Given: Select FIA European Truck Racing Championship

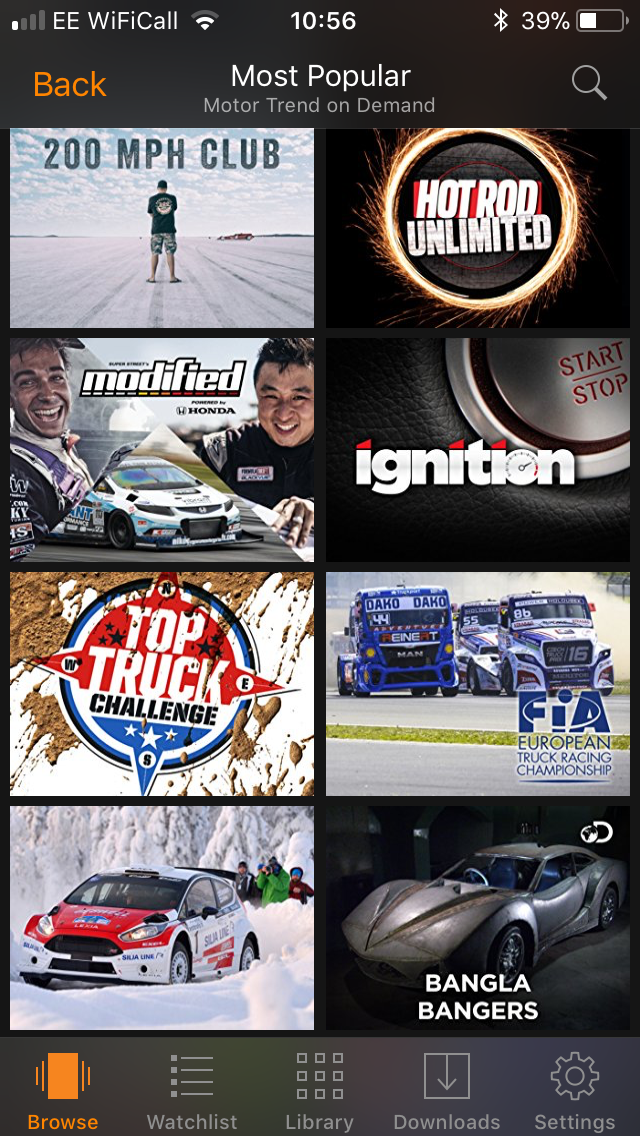Looking at the screenshot, I should click(x=478, y=684).
